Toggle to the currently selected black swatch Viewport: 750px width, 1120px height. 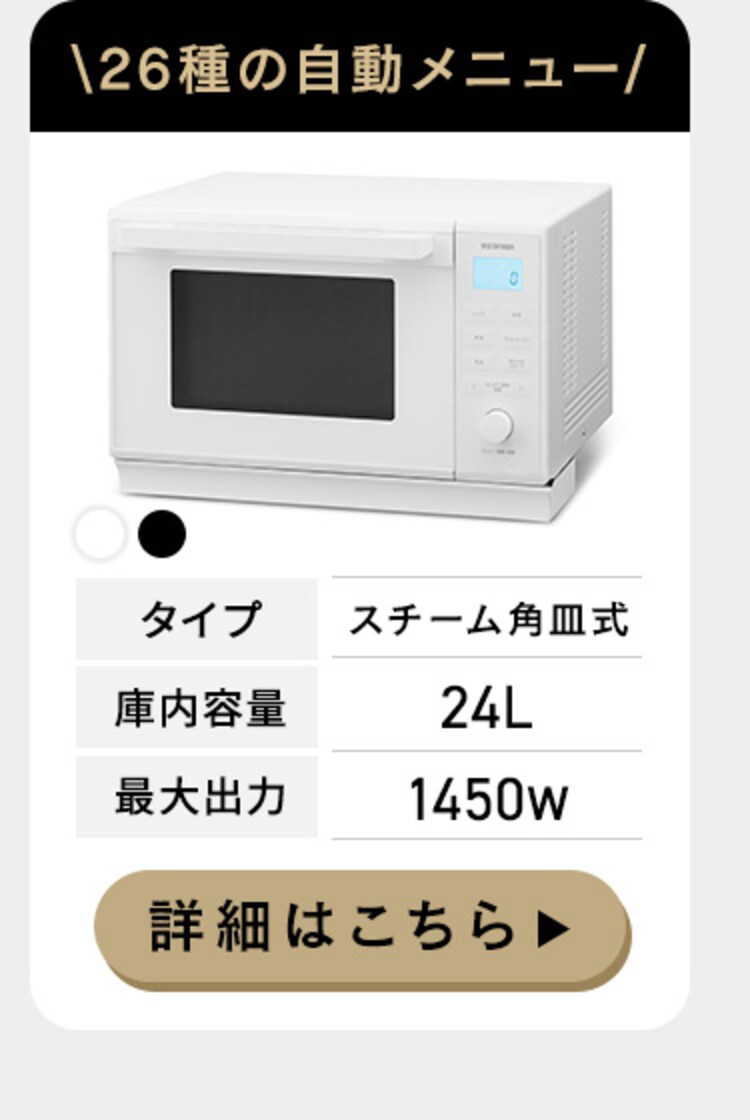tap(163, 533)
